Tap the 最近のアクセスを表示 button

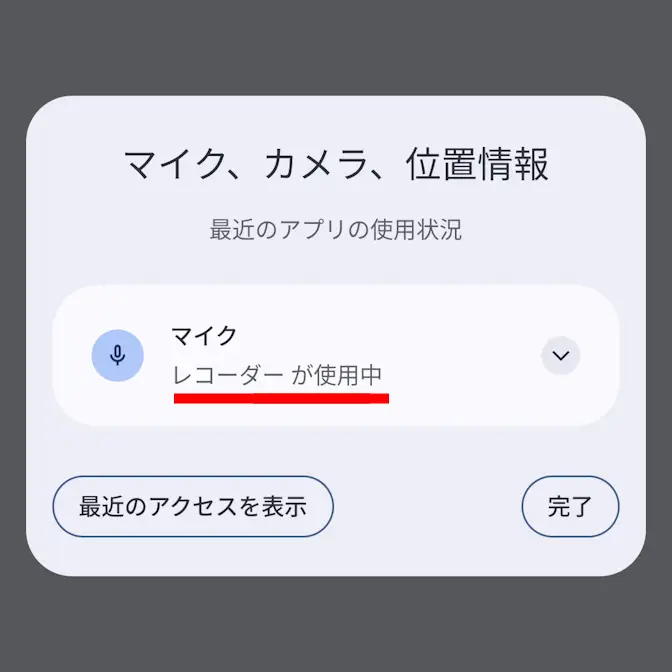pos(193,506)
